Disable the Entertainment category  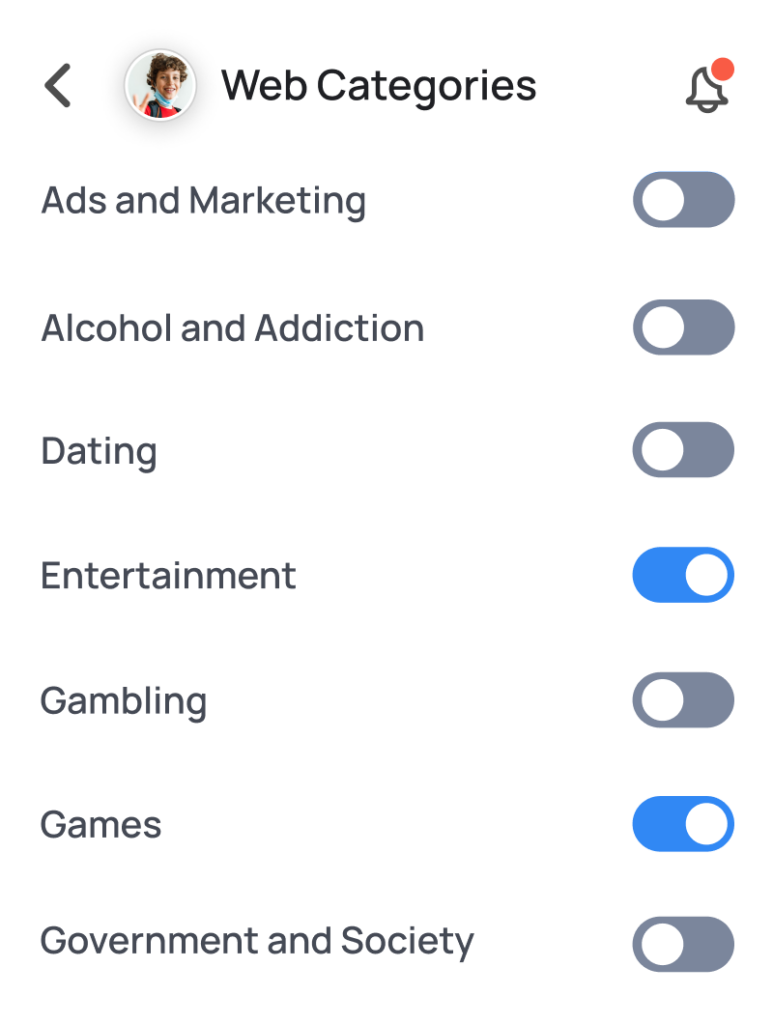(684, 575)
